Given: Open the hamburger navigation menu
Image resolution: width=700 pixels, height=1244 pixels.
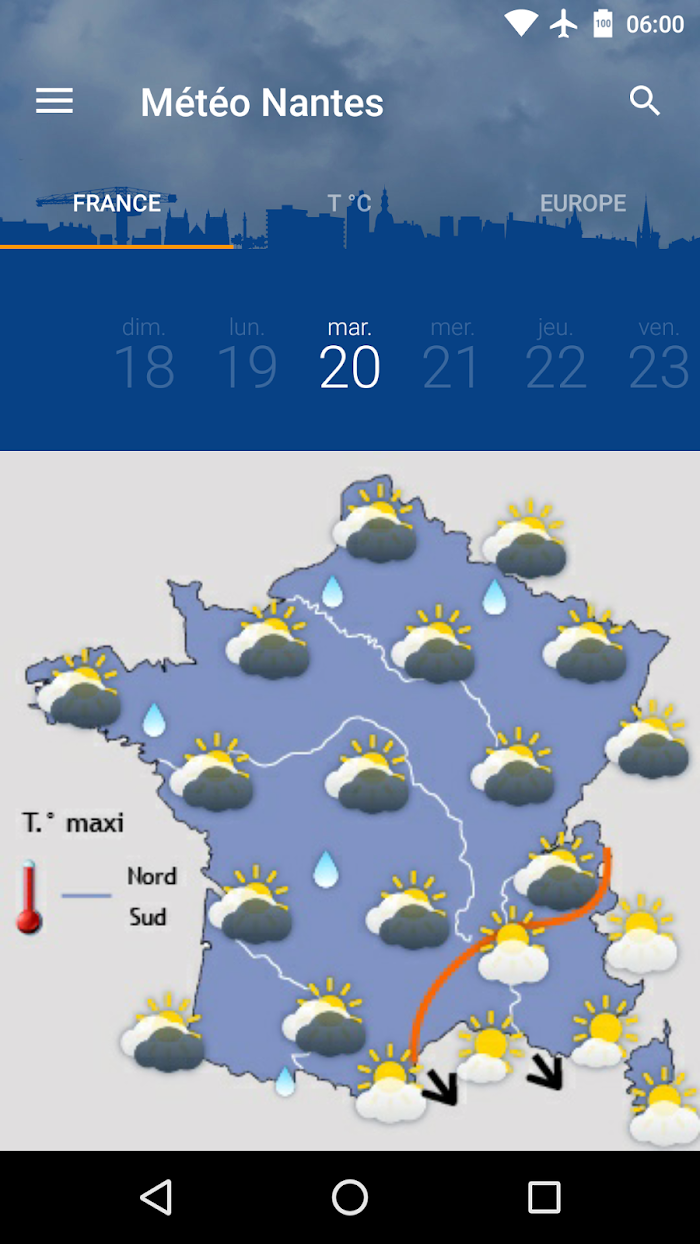Looking at the screenshot, I should (x=54, y=101).
